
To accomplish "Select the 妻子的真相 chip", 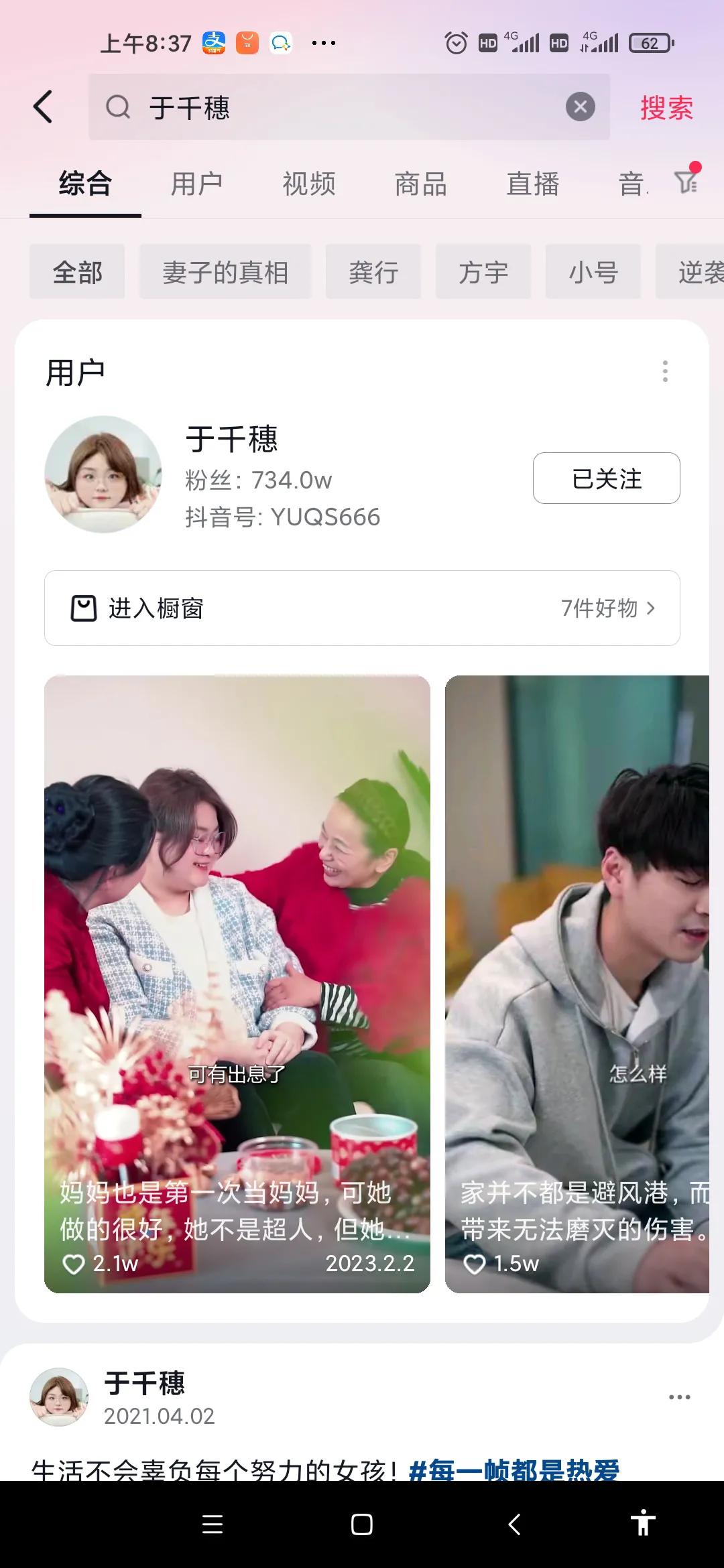I will 225,272.
